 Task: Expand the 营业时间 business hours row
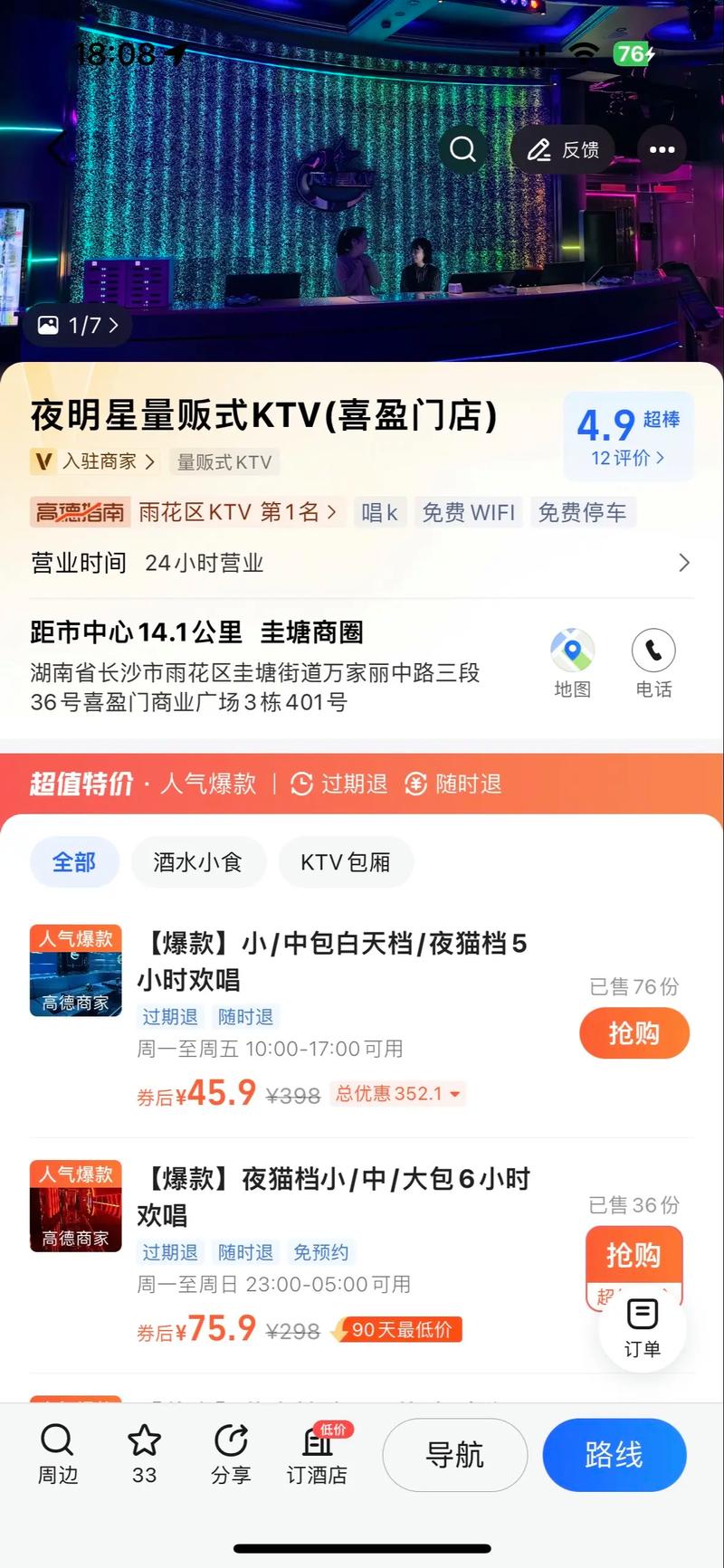tap(362, 563)
